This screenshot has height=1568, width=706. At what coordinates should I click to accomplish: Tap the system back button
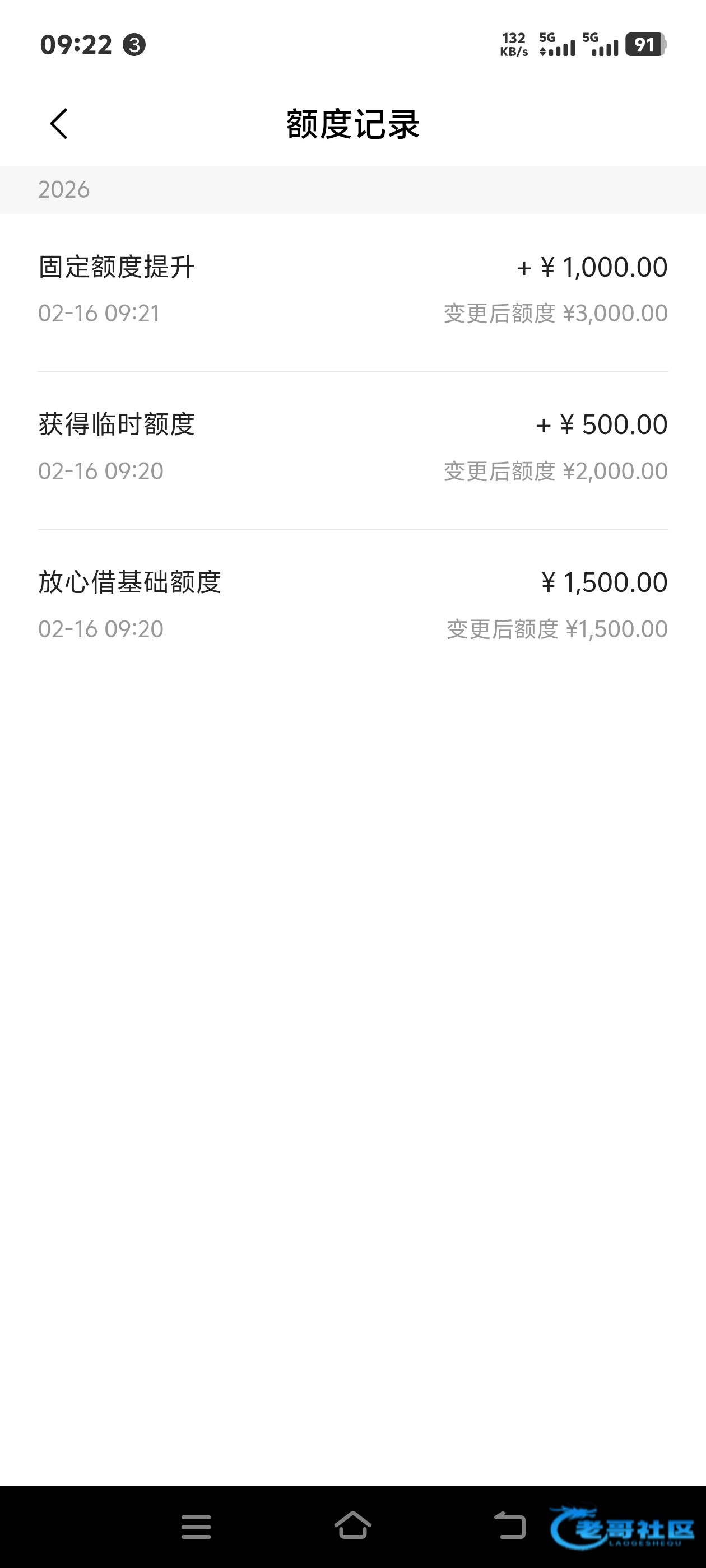tap(509, 1525)
